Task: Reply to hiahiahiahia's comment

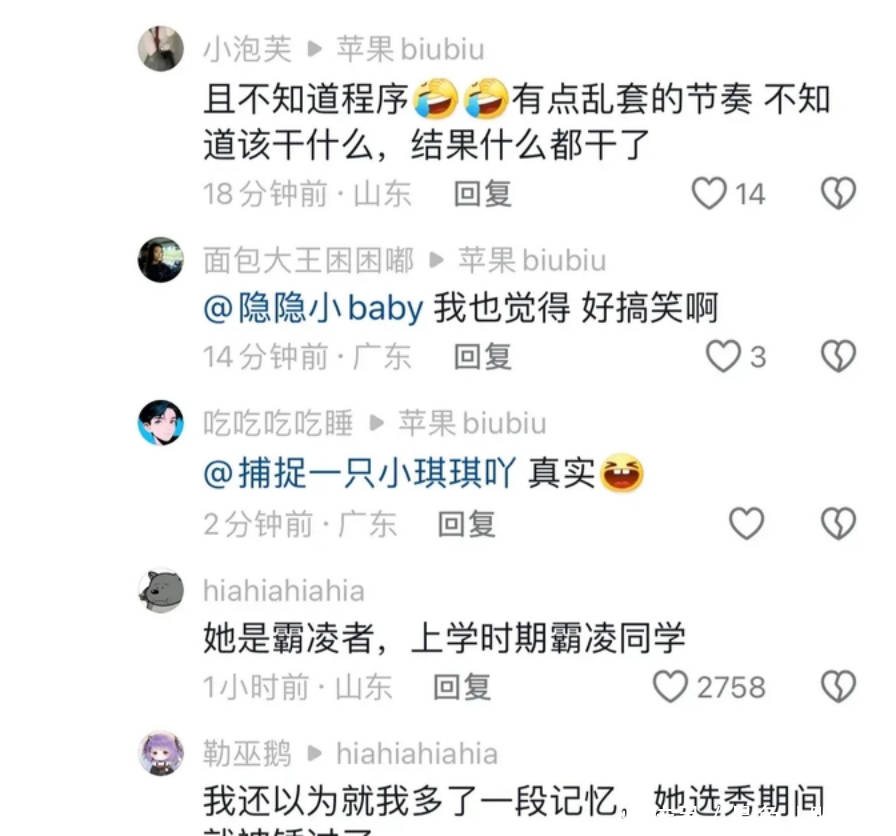Action: click(462, 687)
